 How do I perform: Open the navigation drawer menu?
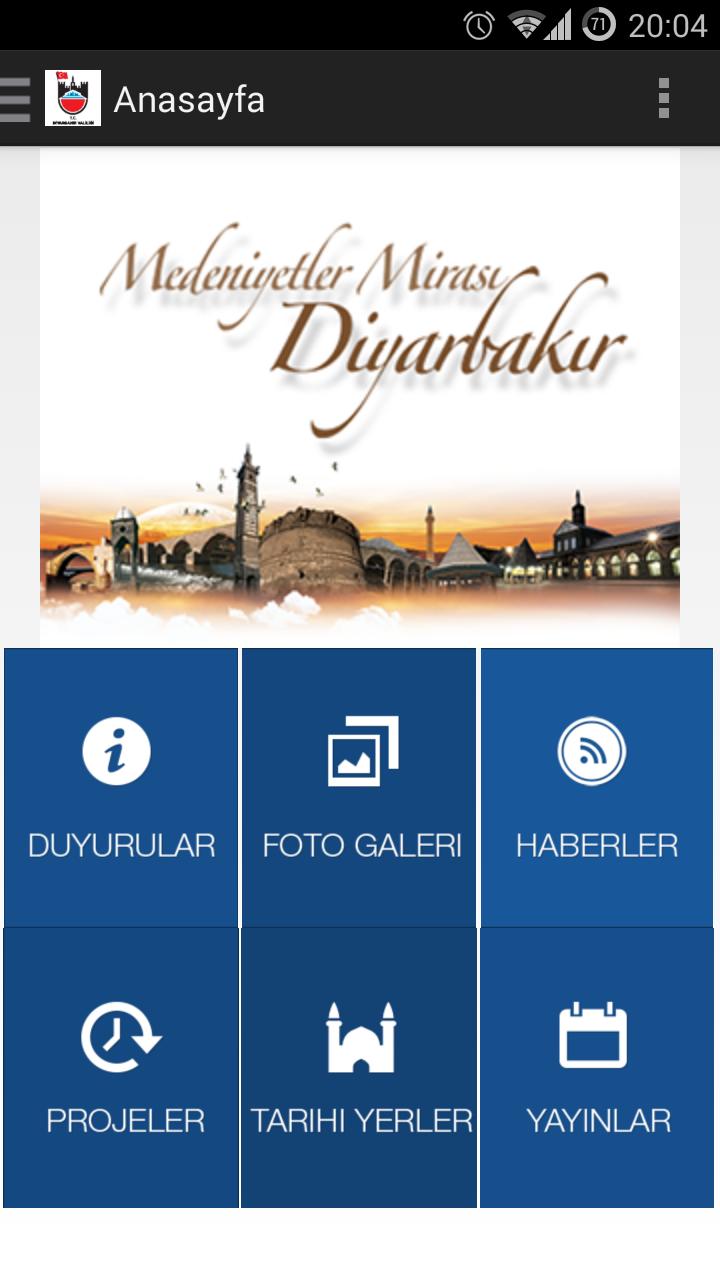click(x=16, y=99)
